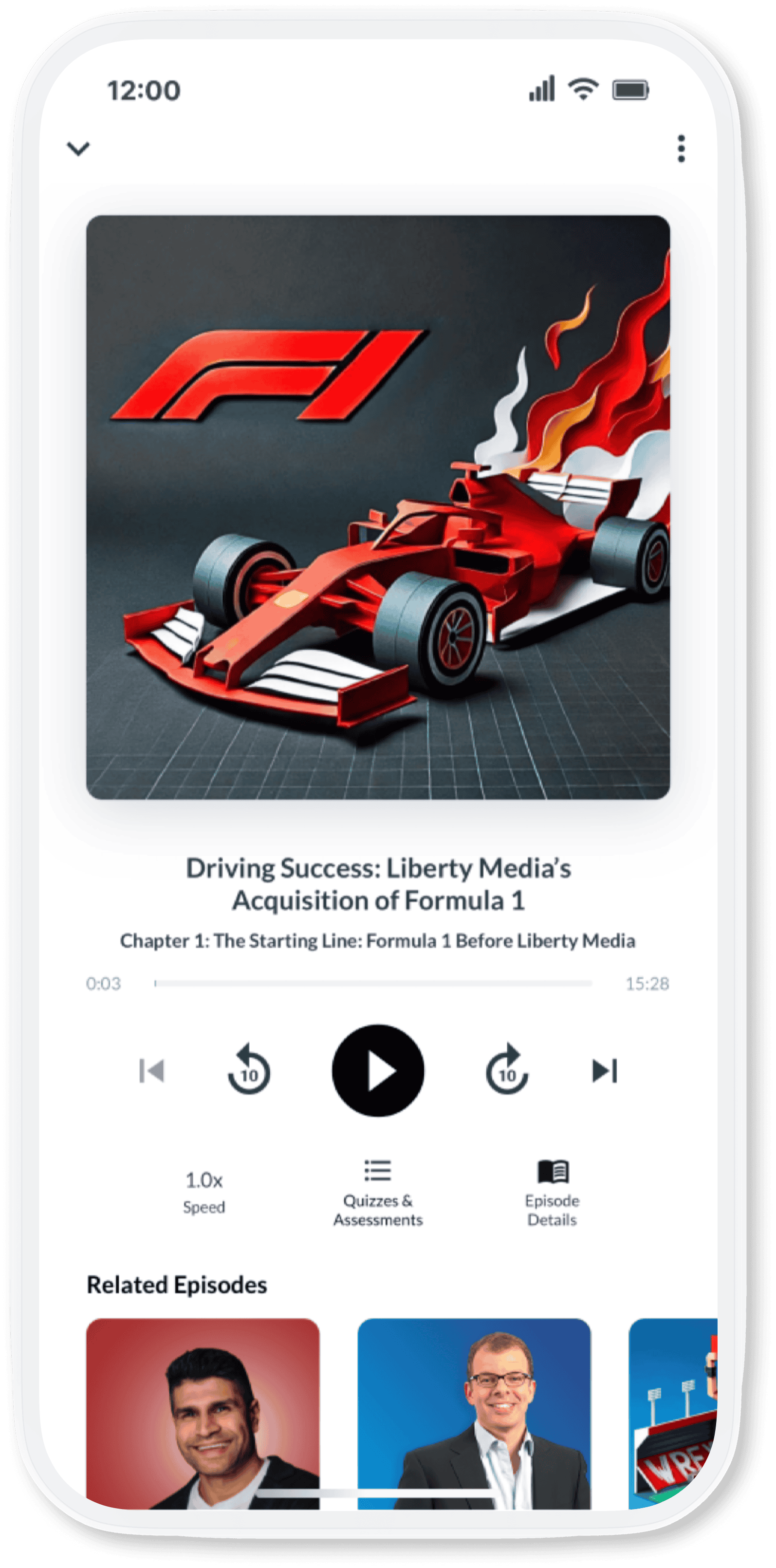Viewport: 776px width, 1568px height.
Task: Jump to the next chapter
Action: 604,1071
